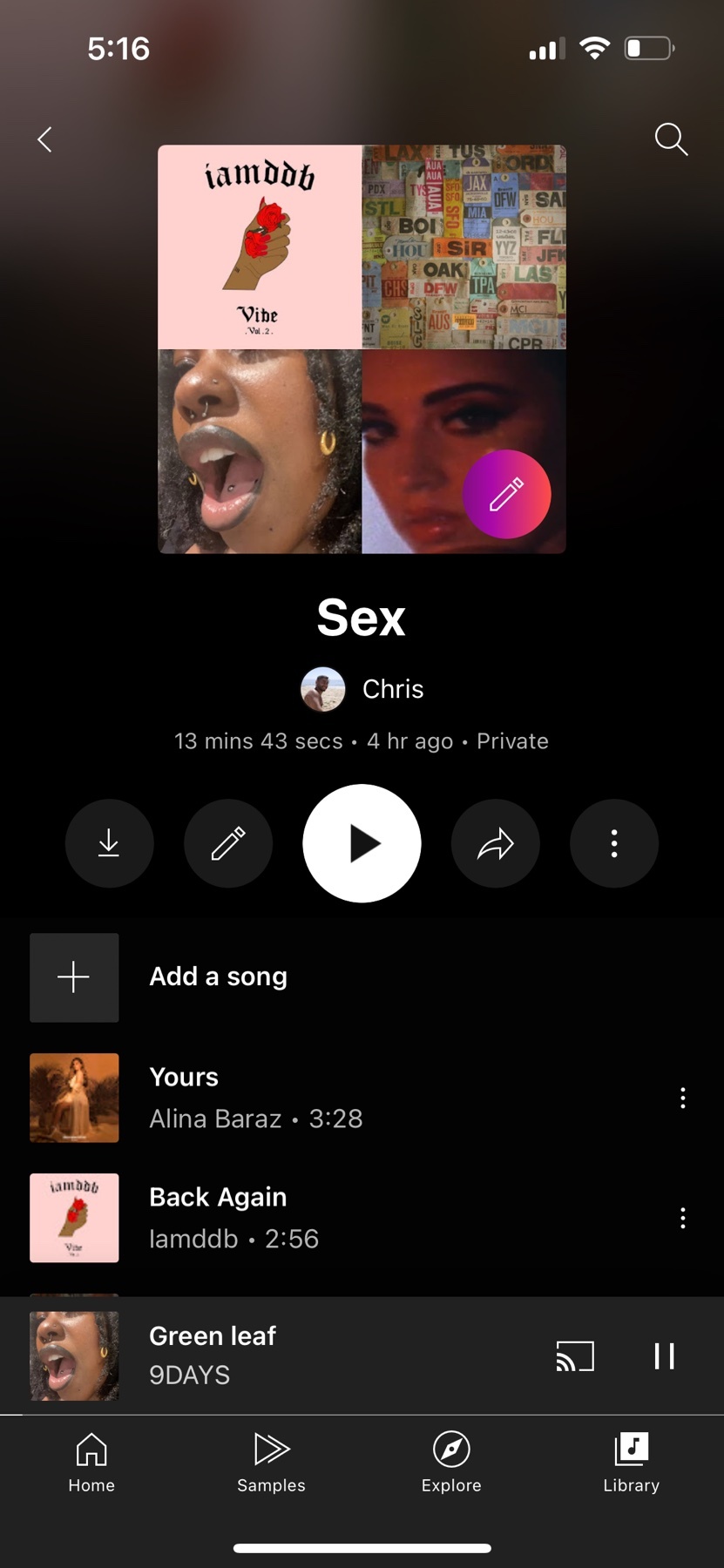The image size is (724, 1568).
Task: Switch to the Home tab
Action: [x=91, y=1463]
